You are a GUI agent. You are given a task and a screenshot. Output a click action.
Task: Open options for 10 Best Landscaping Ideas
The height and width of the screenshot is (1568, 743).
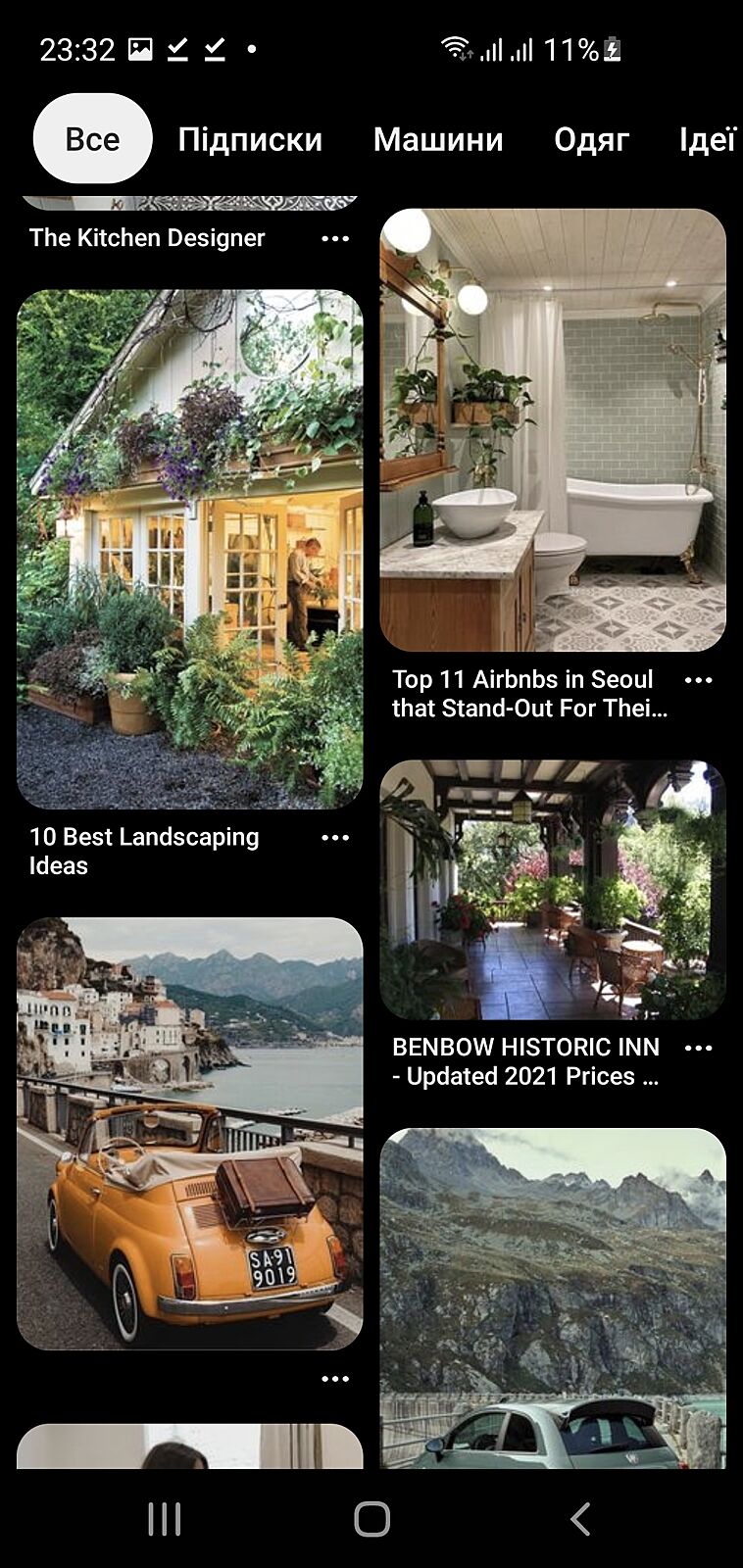[x=335, y=838]
